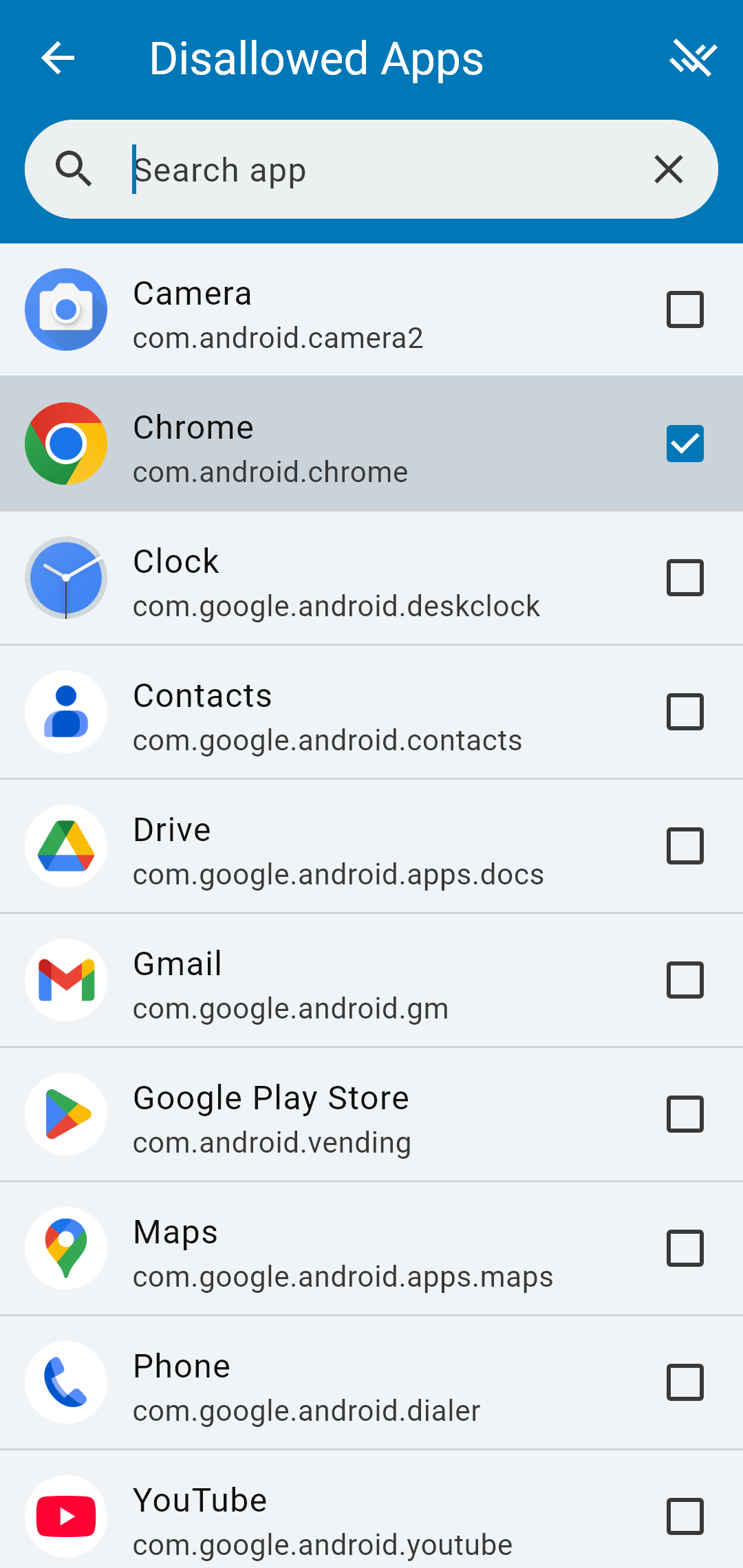Image resolution: width=743 pixels, height=1568 pixels.
Task: Mark Contacts as disallowed
Action: (x=685, y=712)
